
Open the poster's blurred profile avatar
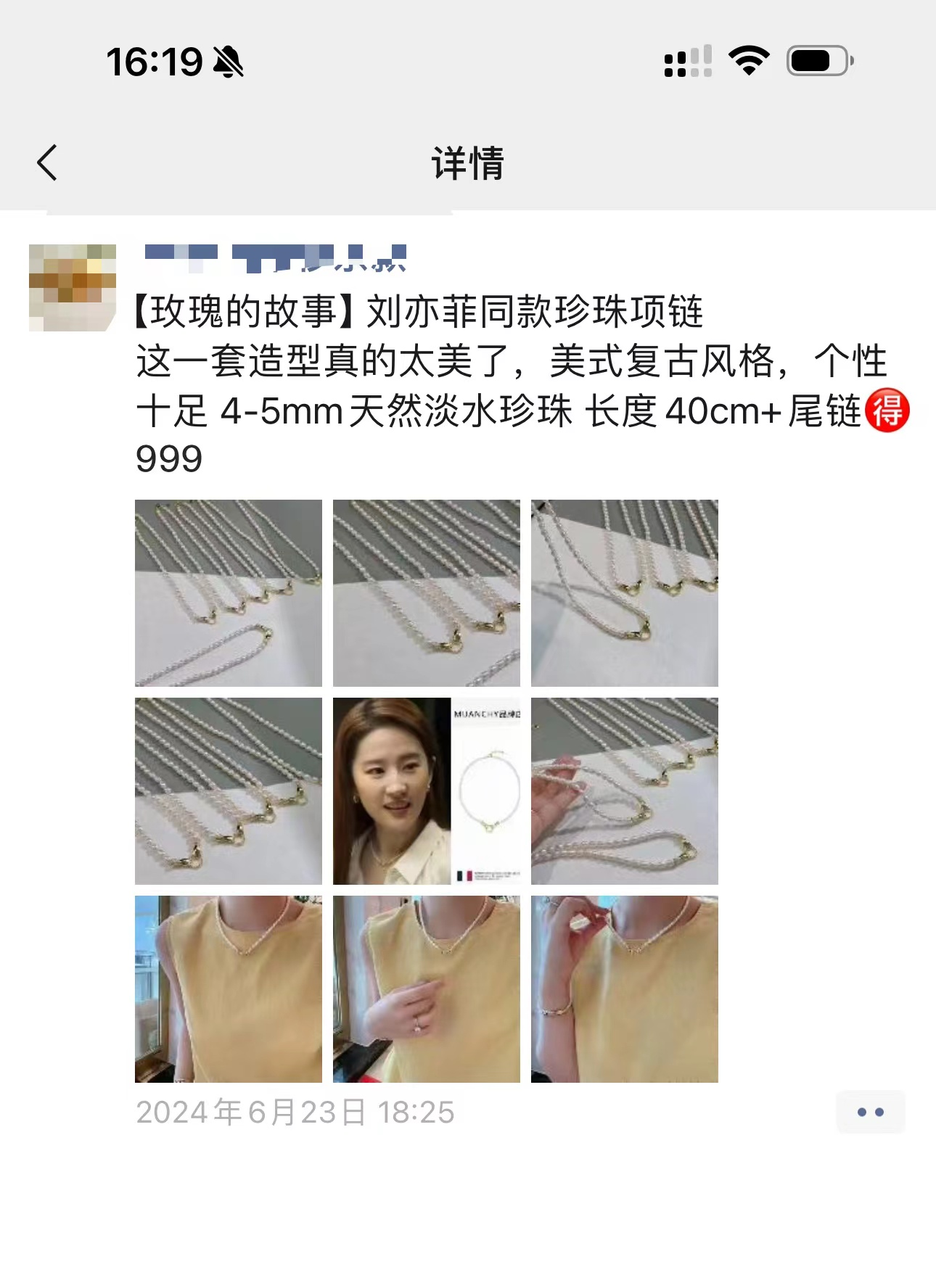pos(73,288)
